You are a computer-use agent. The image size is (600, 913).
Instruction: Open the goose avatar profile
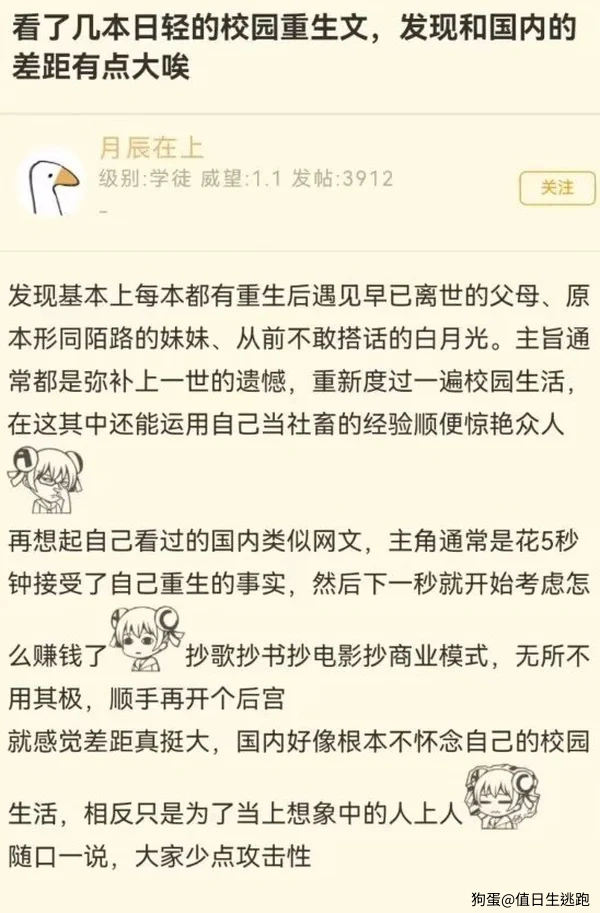[x=49, y=182]
